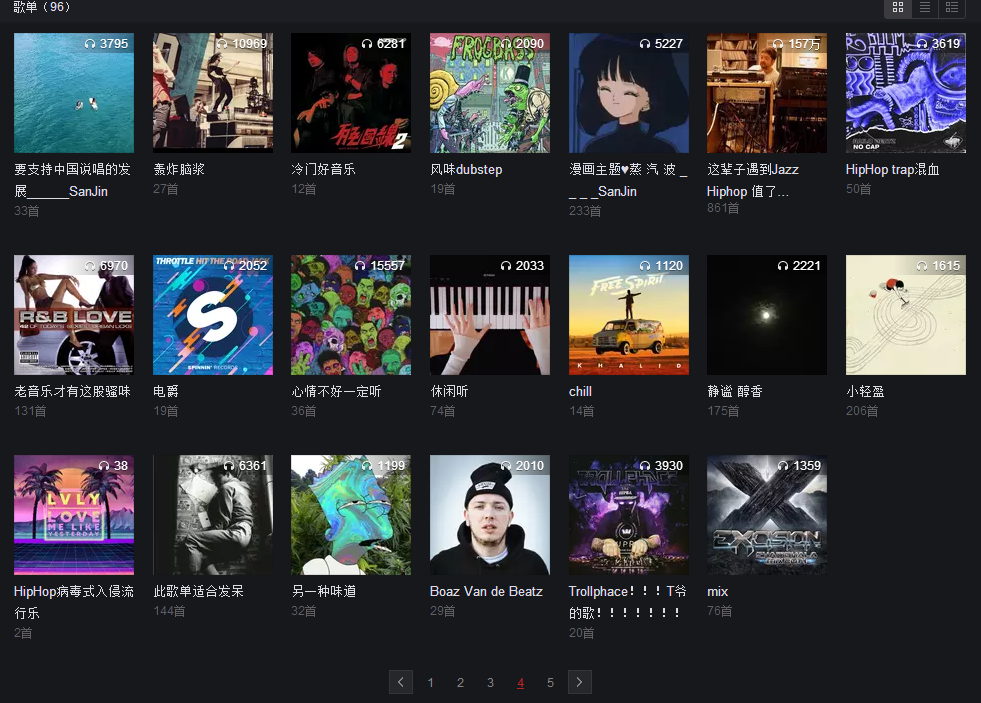
Task: Switch to the list view layout
Action: 925,8
